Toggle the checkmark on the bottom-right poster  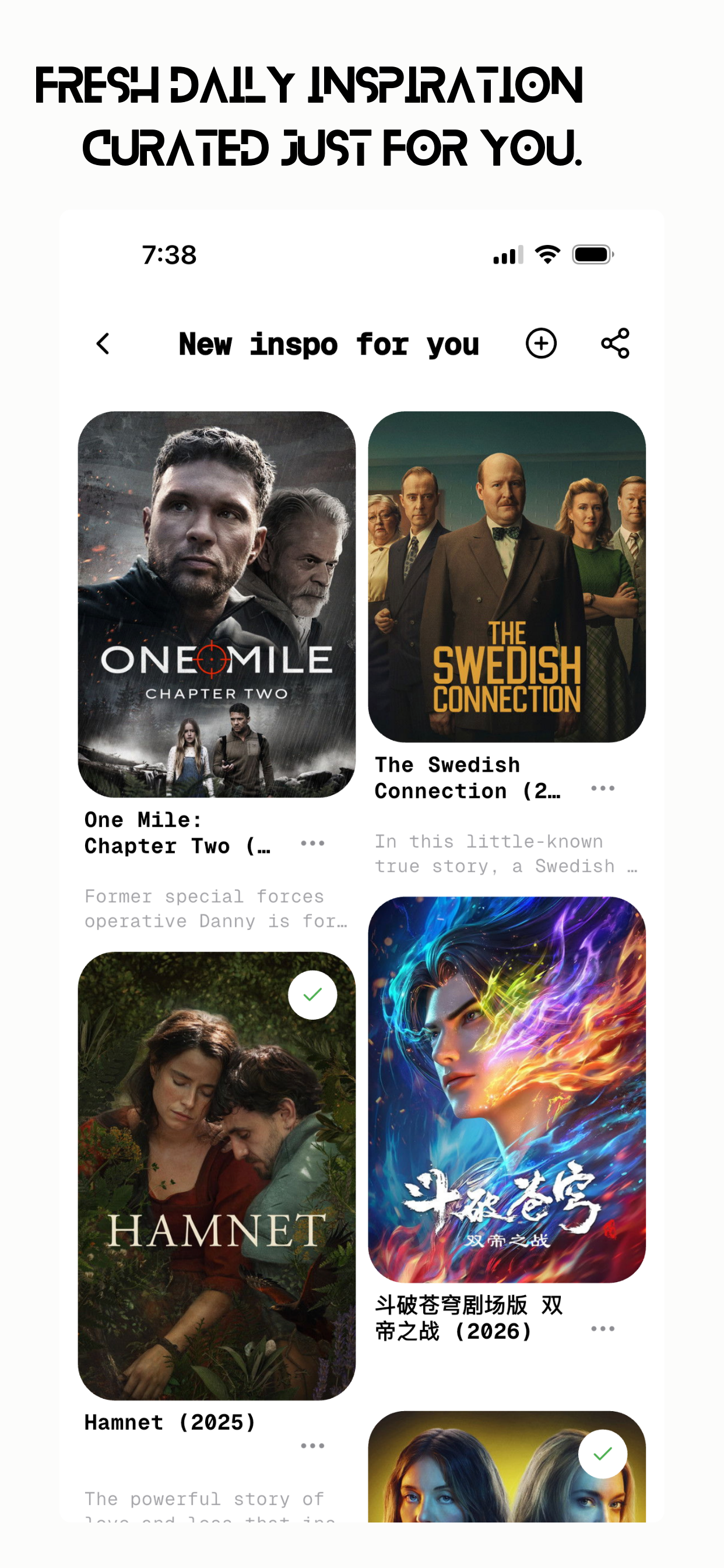tap(603, 1453)
